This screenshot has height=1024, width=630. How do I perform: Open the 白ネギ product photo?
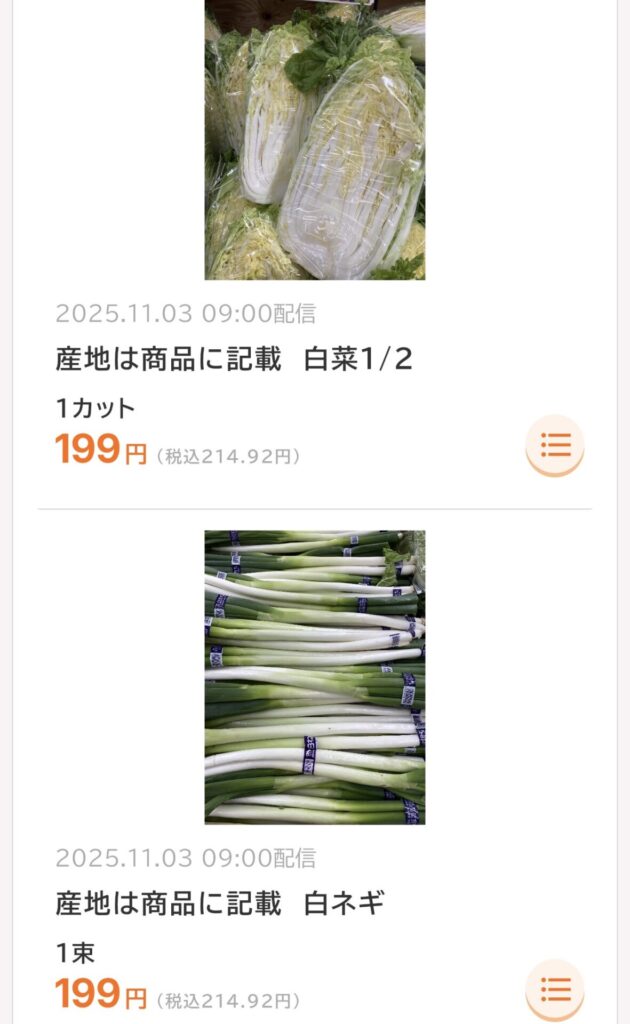pyautogui.click(x=314, y=677)
